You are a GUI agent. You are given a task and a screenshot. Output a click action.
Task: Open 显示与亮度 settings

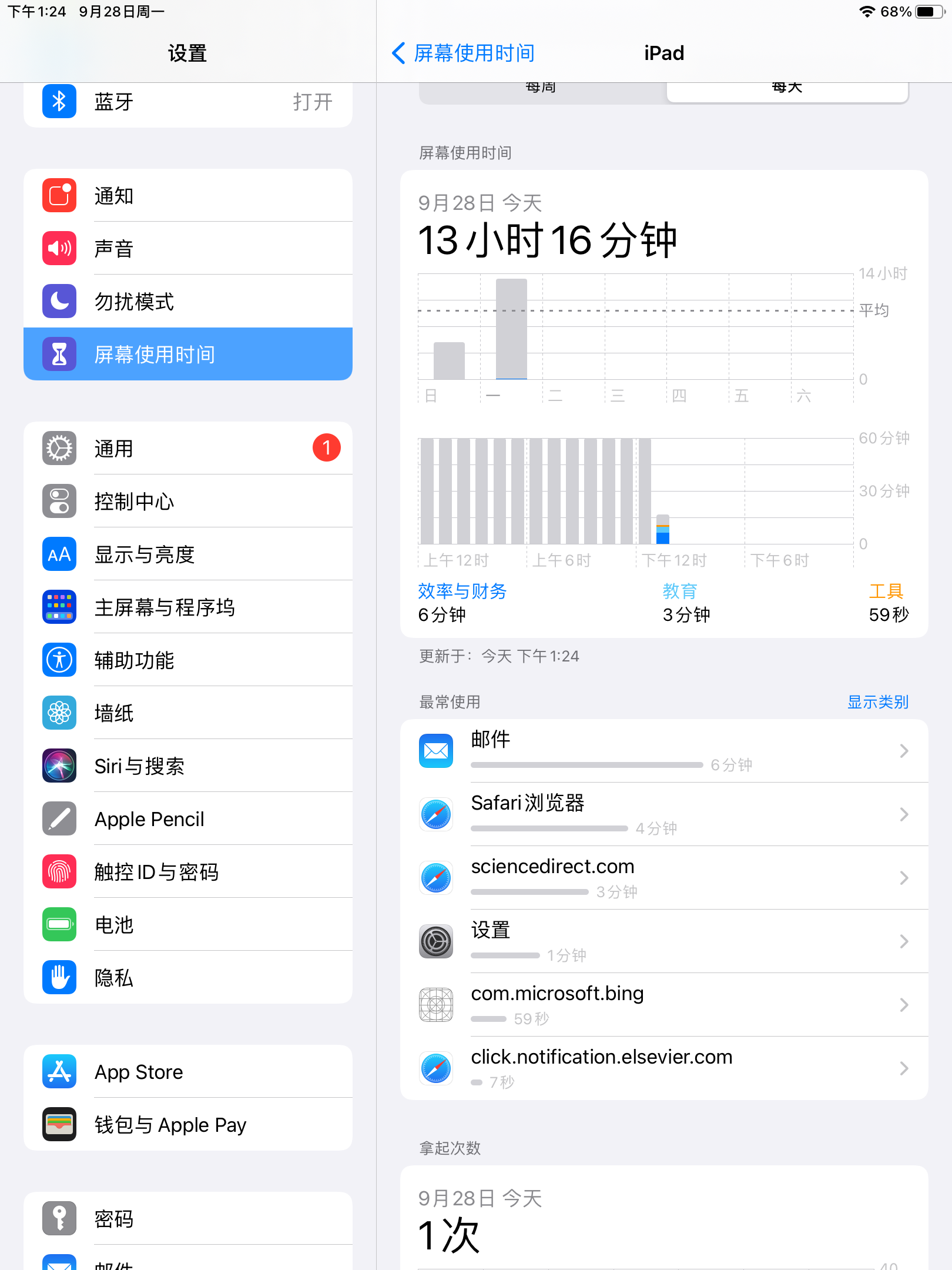pos(188,554)
